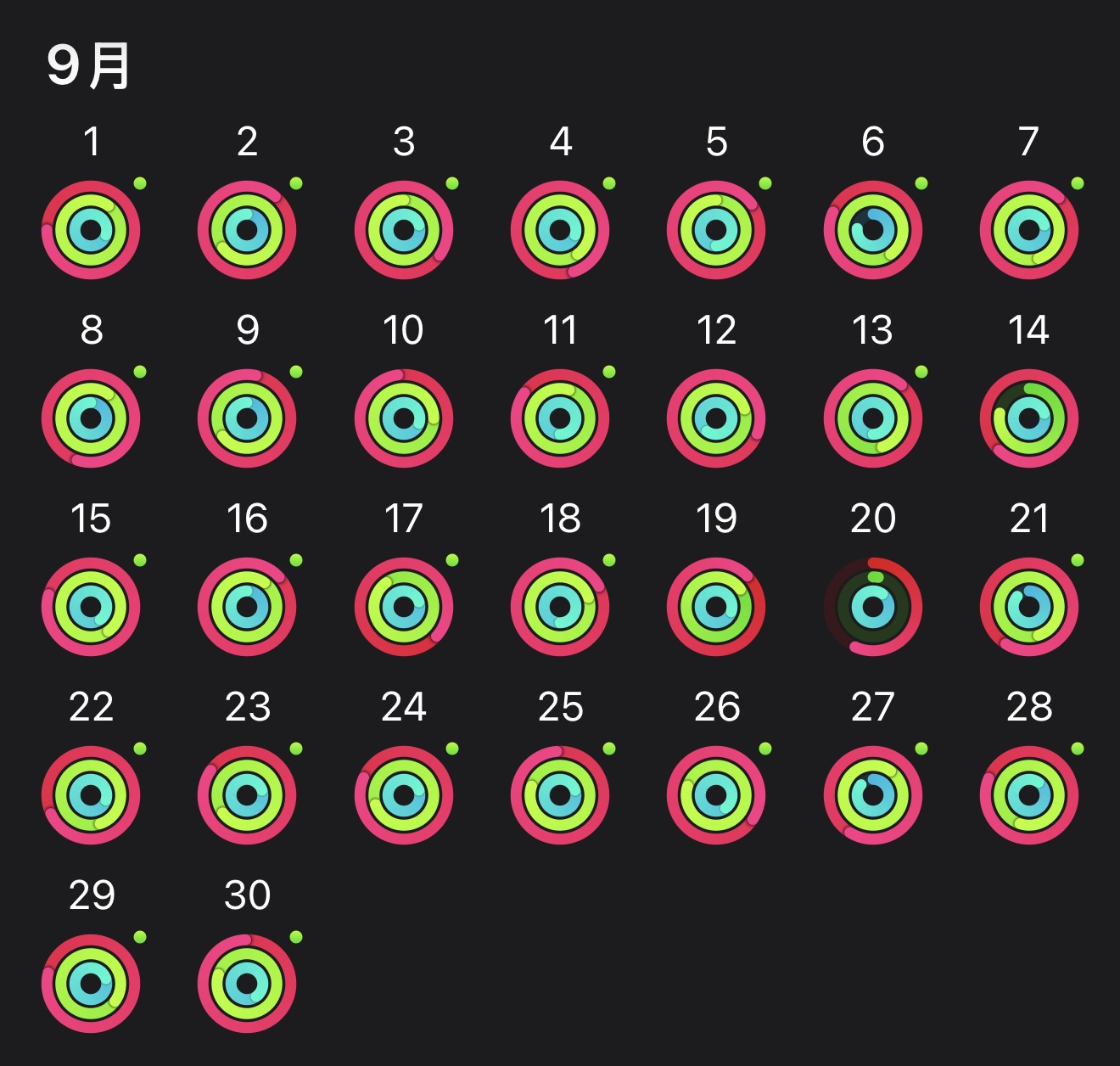The image size is (1120, 1066).
Task: Open September 28 activity details
Action: click(1029, 795)
